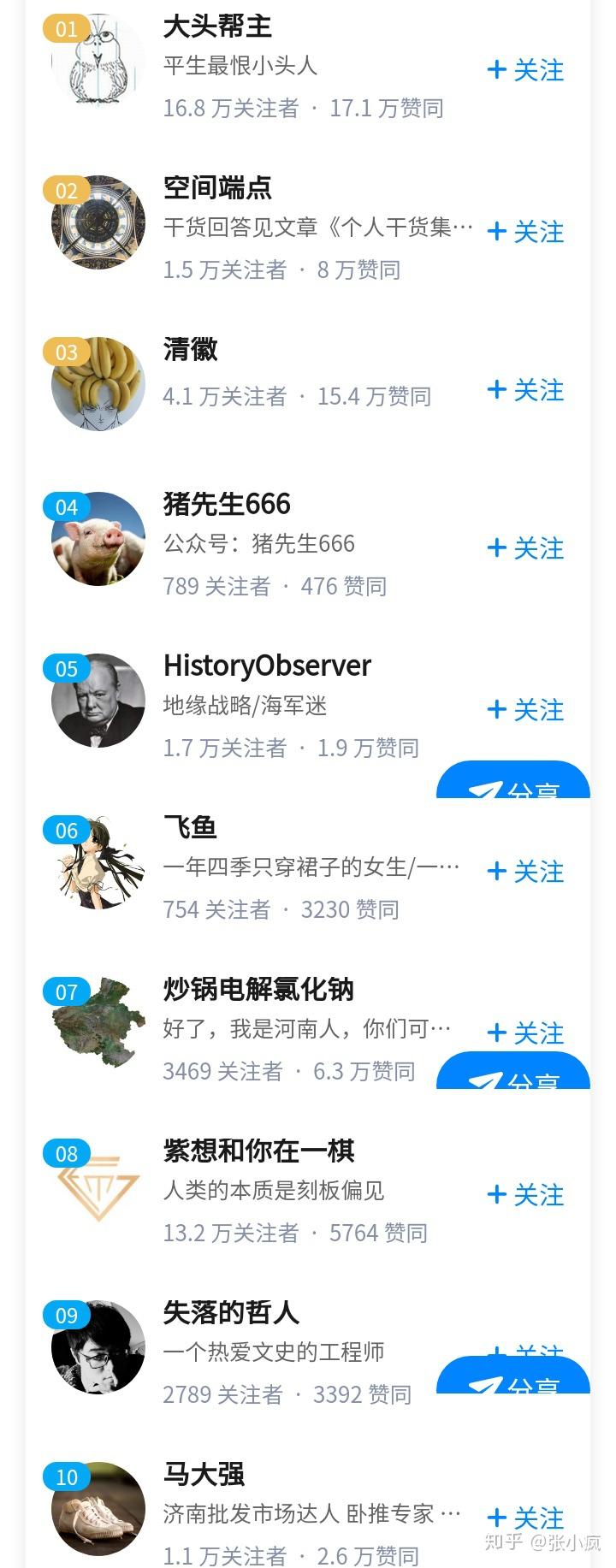This screenshot has width=616, height=1568.
Task: View HistoryObserver's profile
Action: tap(267, 666)
